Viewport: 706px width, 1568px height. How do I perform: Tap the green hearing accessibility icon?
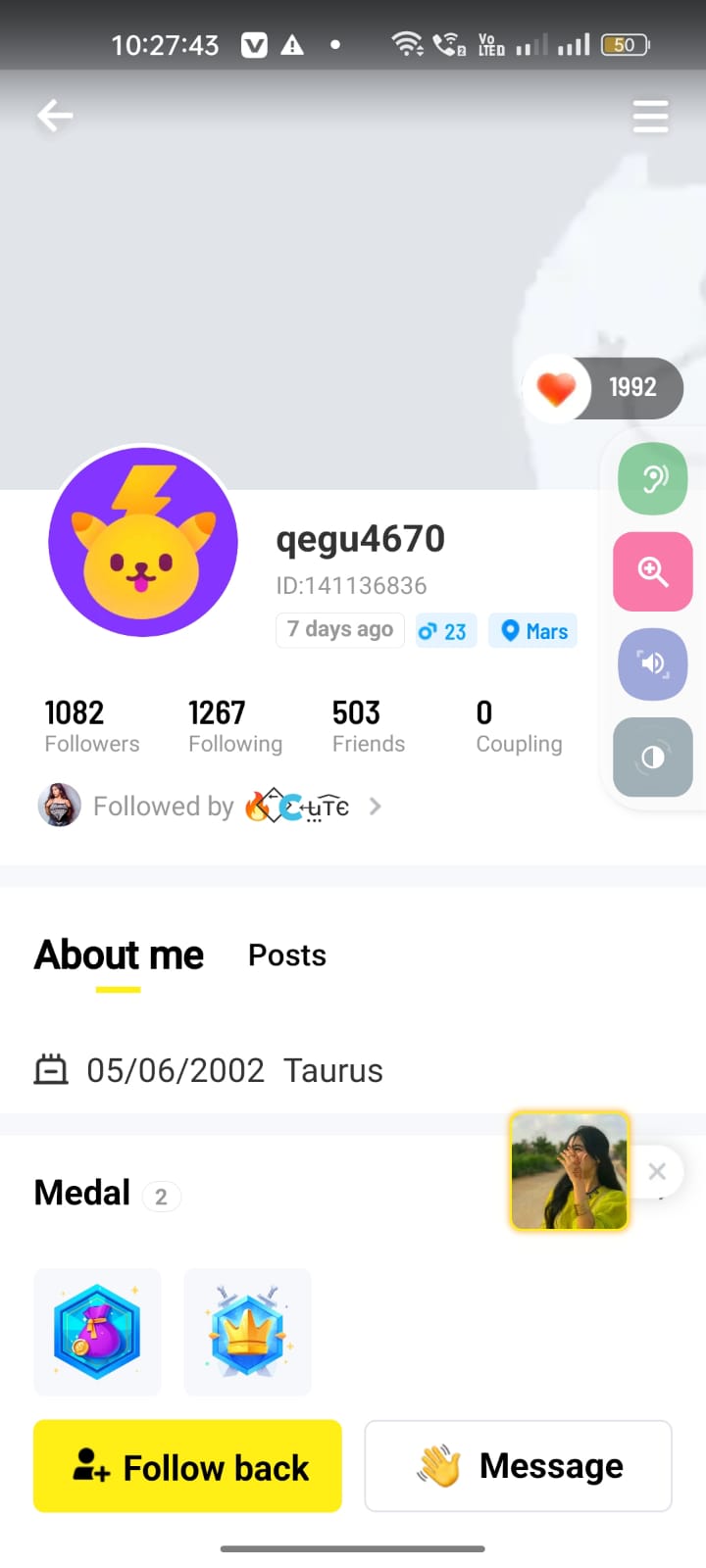[x=652, y=478]
